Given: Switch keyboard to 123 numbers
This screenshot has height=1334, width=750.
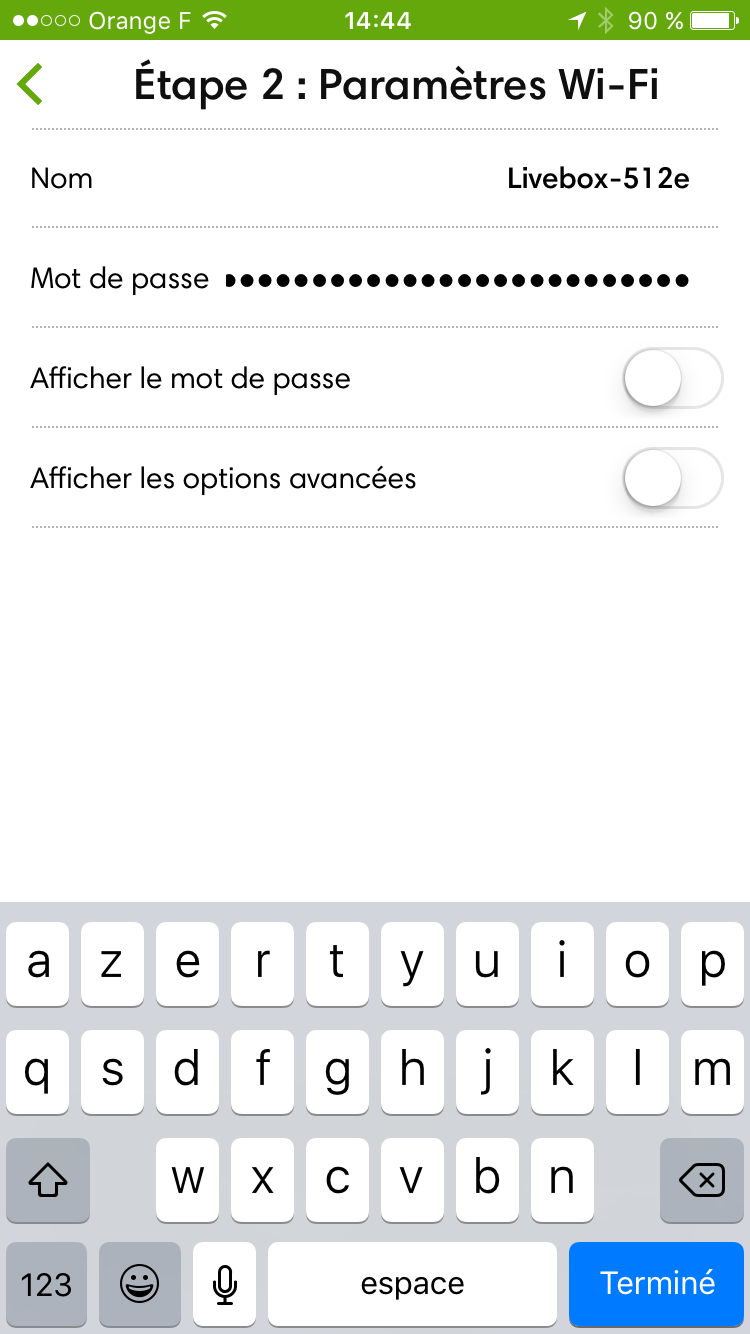Looking at the screenshot, I should pos(47,1284).
